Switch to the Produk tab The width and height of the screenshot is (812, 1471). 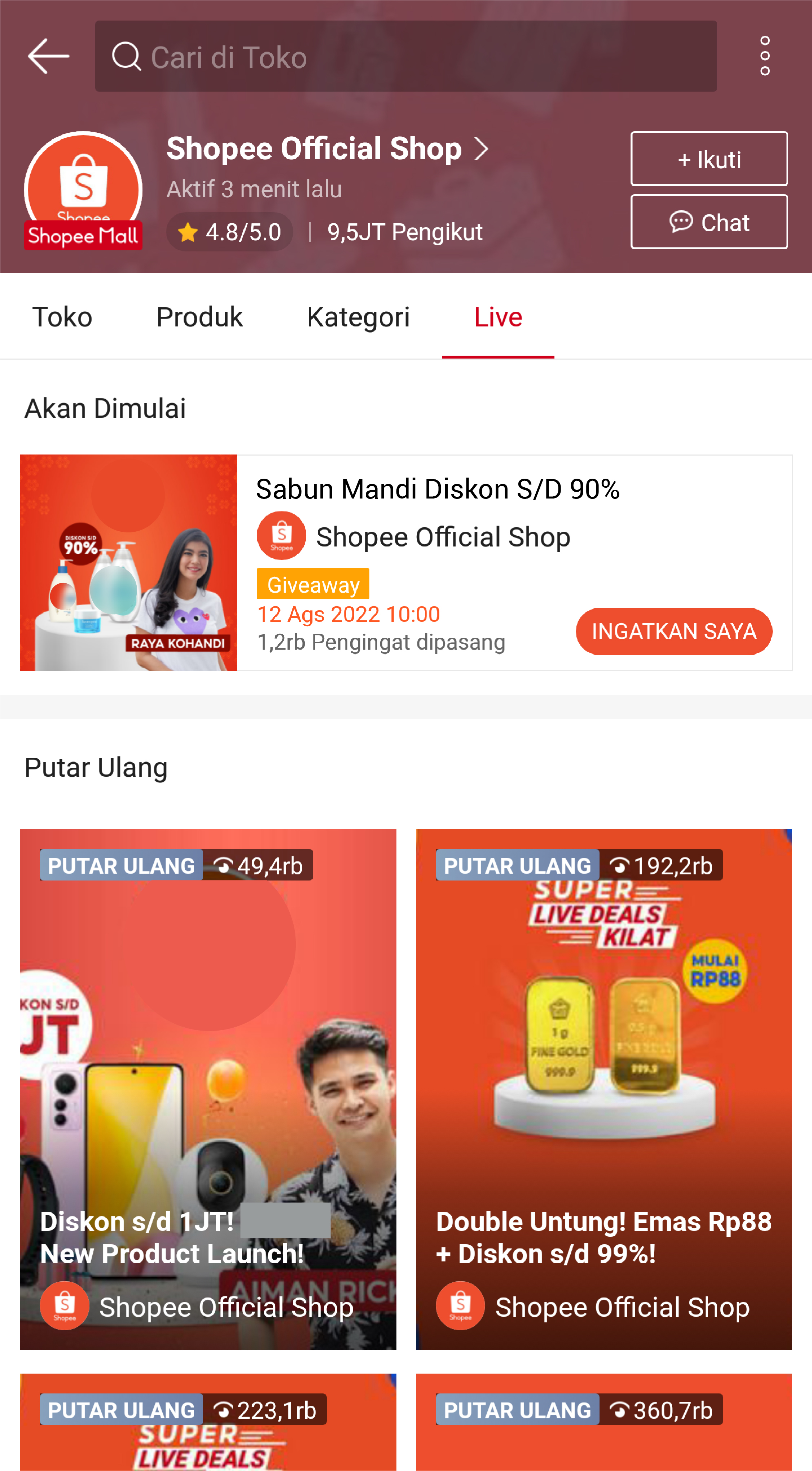pos(199,317)
